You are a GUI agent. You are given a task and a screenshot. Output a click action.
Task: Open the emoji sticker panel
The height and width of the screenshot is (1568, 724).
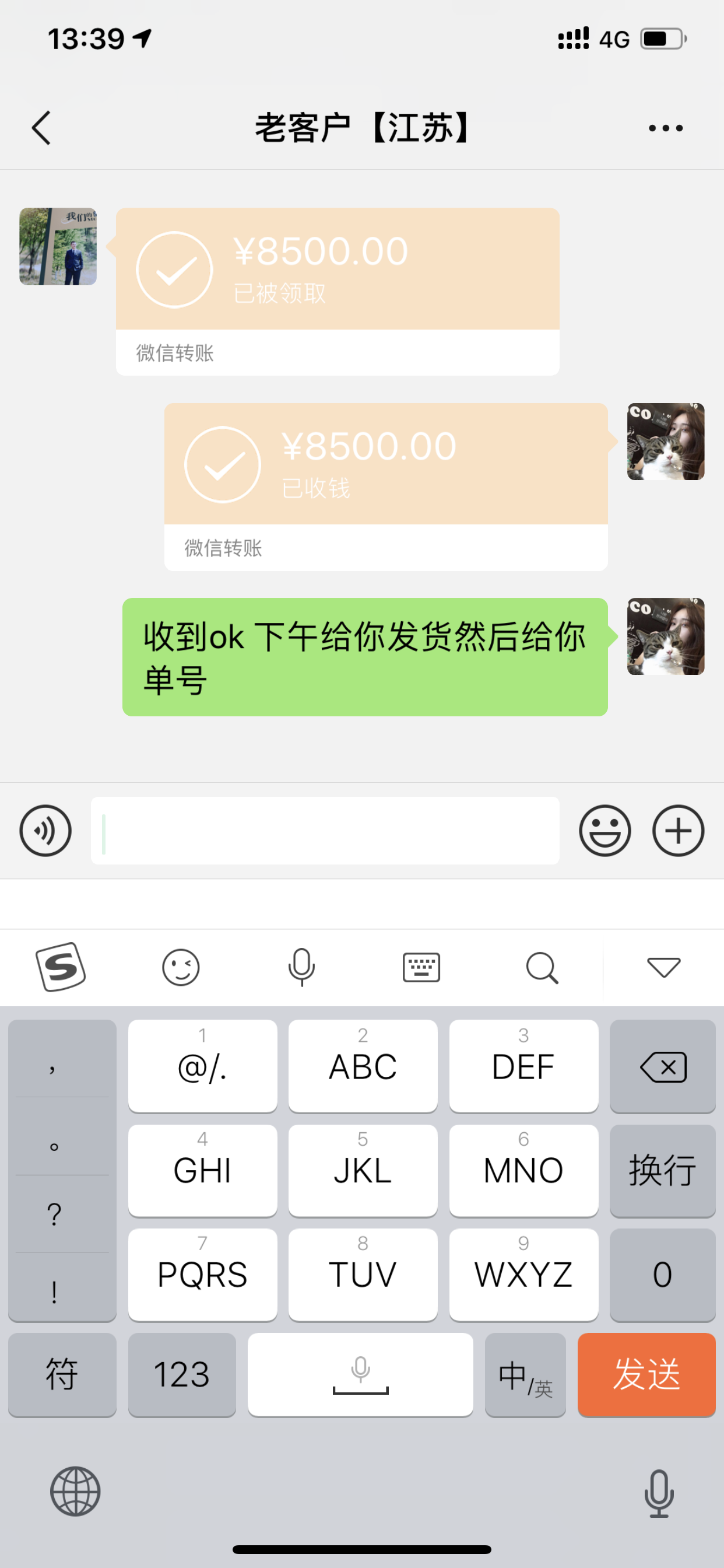(604, 831)
